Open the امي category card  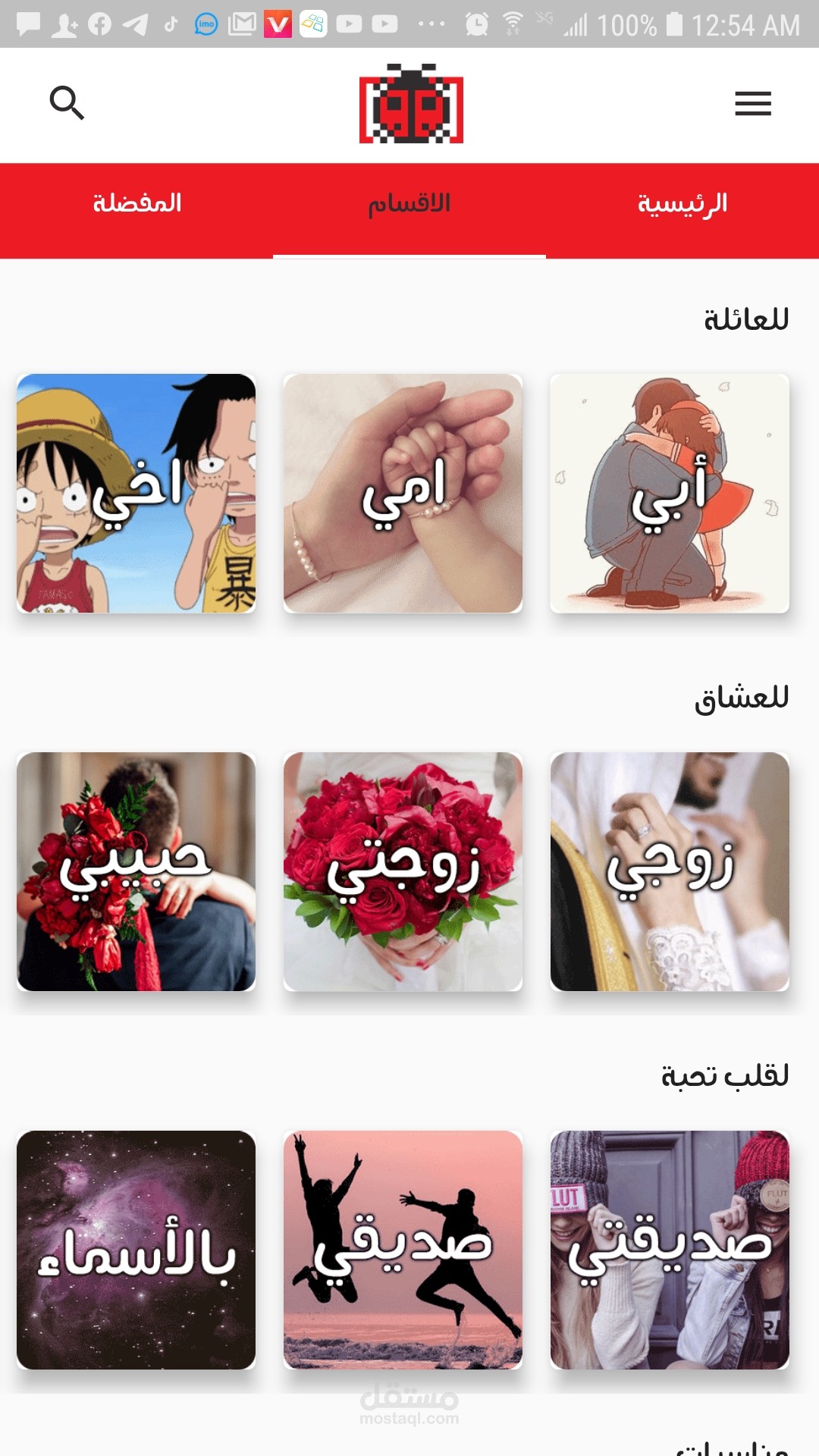point(403,493)
